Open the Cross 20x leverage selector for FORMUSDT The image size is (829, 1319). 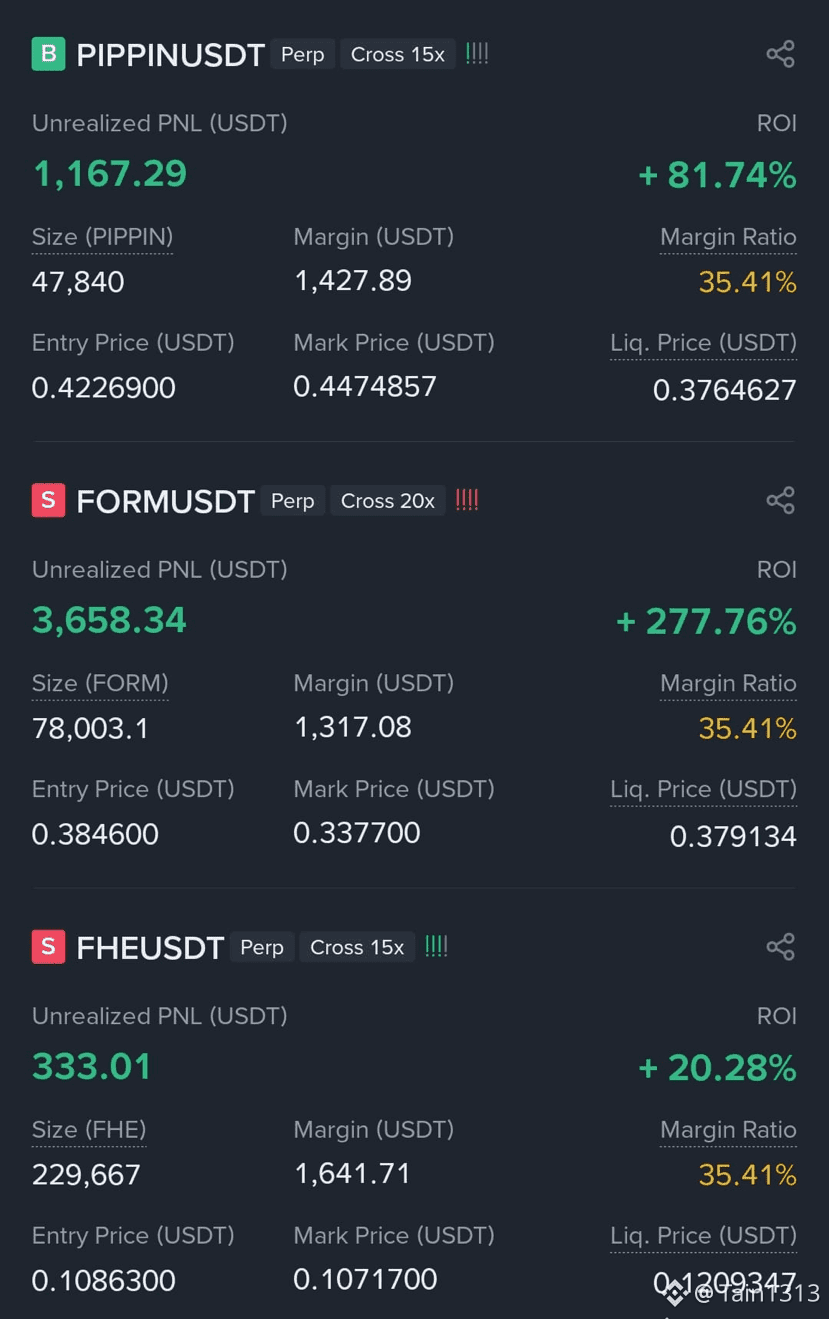point(387,500)
